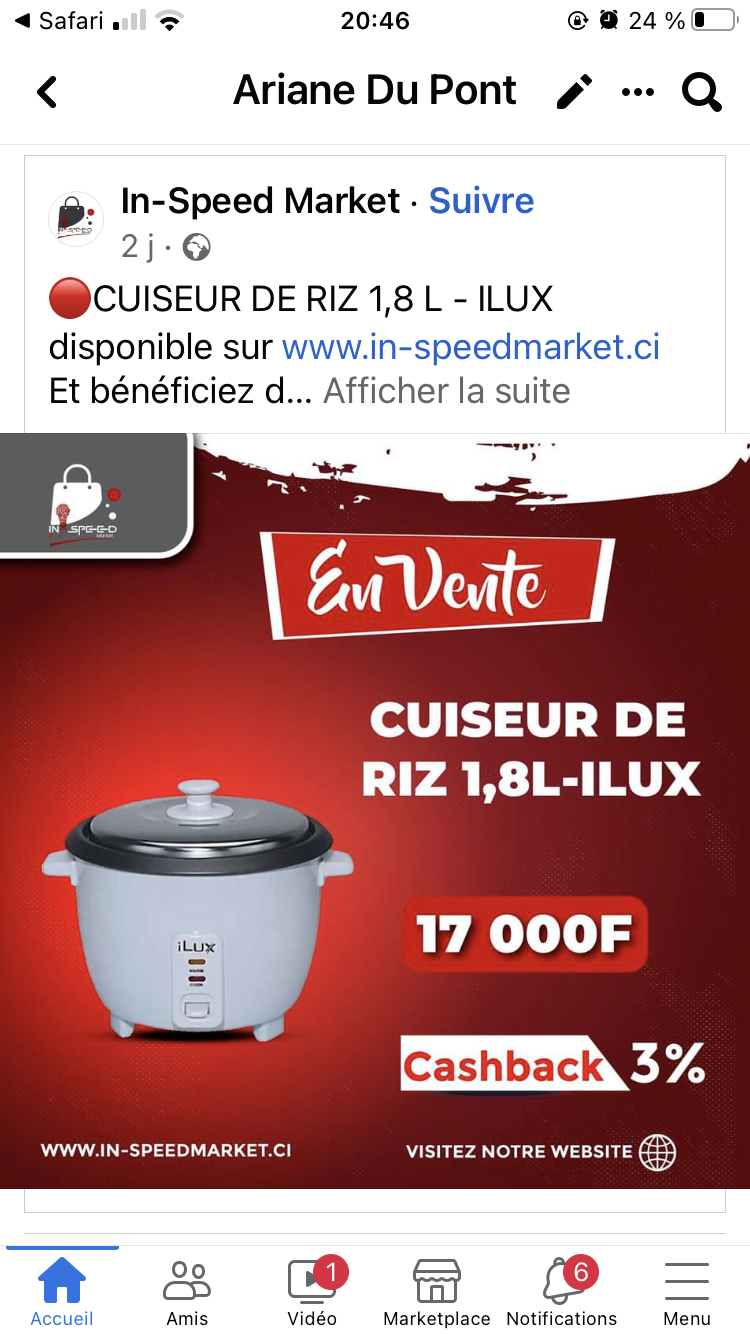Return to Safari via the status bar
Screen dimensions: 750x1334
(x=62, y=20)
